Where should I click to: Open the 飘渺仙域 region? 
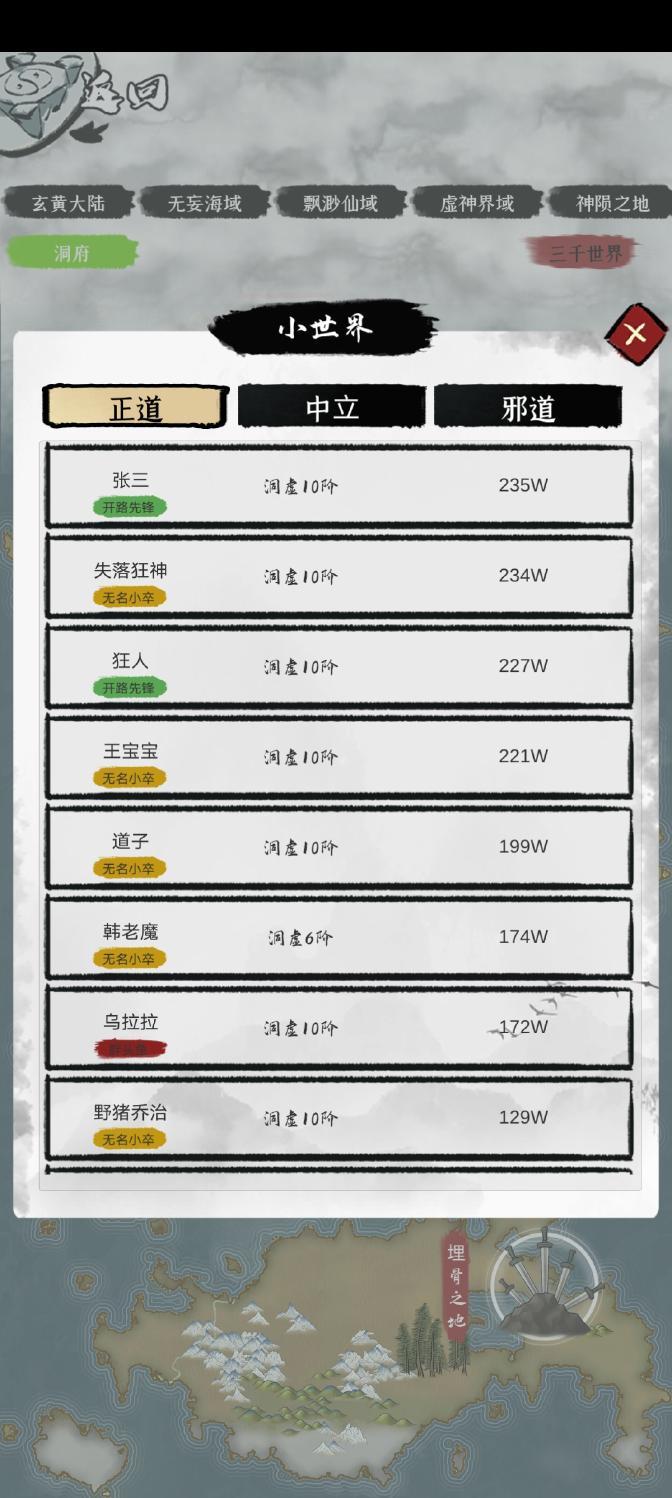click(x=340, y=203)
